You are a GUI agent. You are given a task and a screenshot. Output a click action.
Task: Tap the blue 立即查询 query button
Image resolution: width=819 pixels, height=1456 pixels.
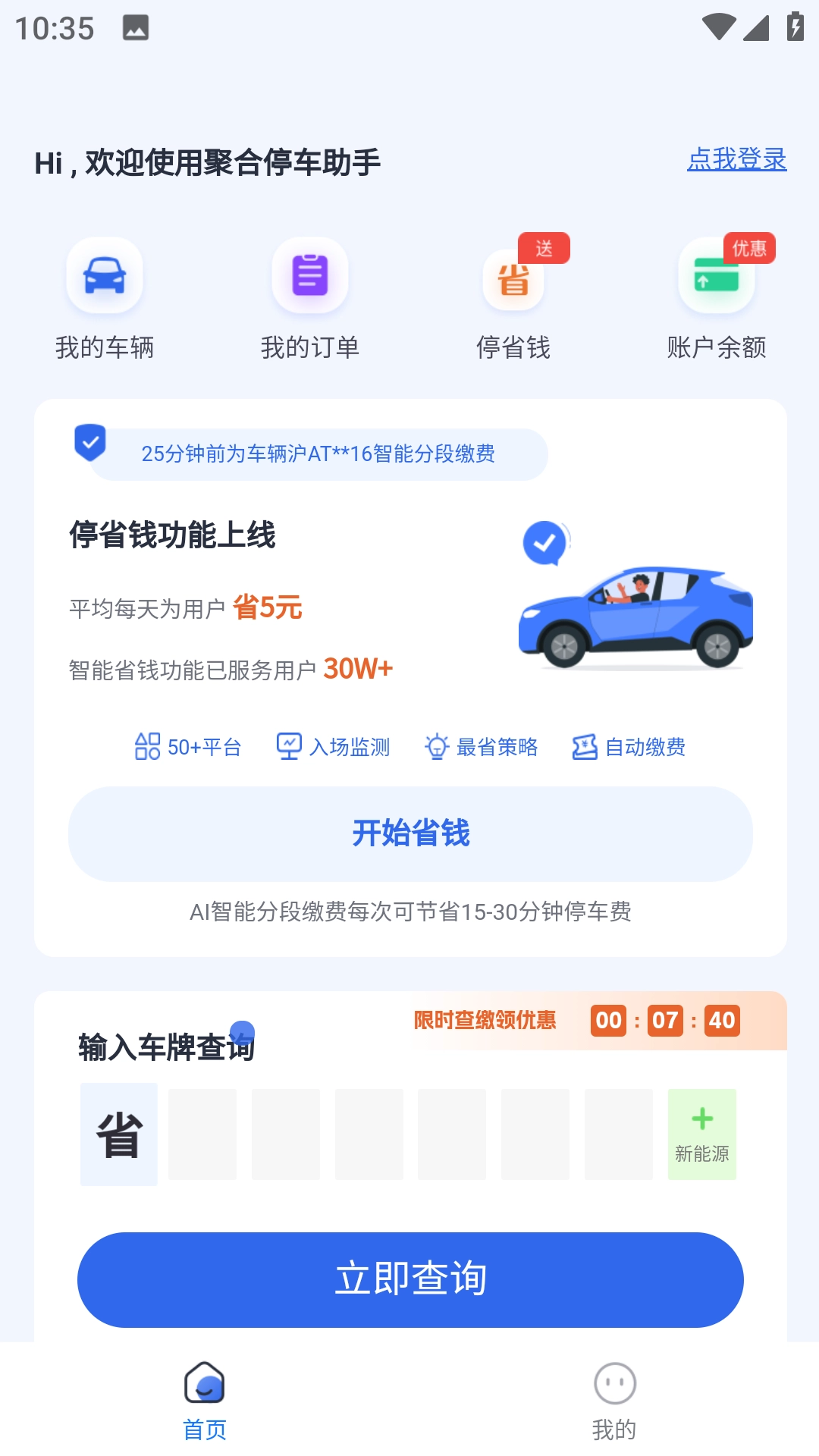409,1279
